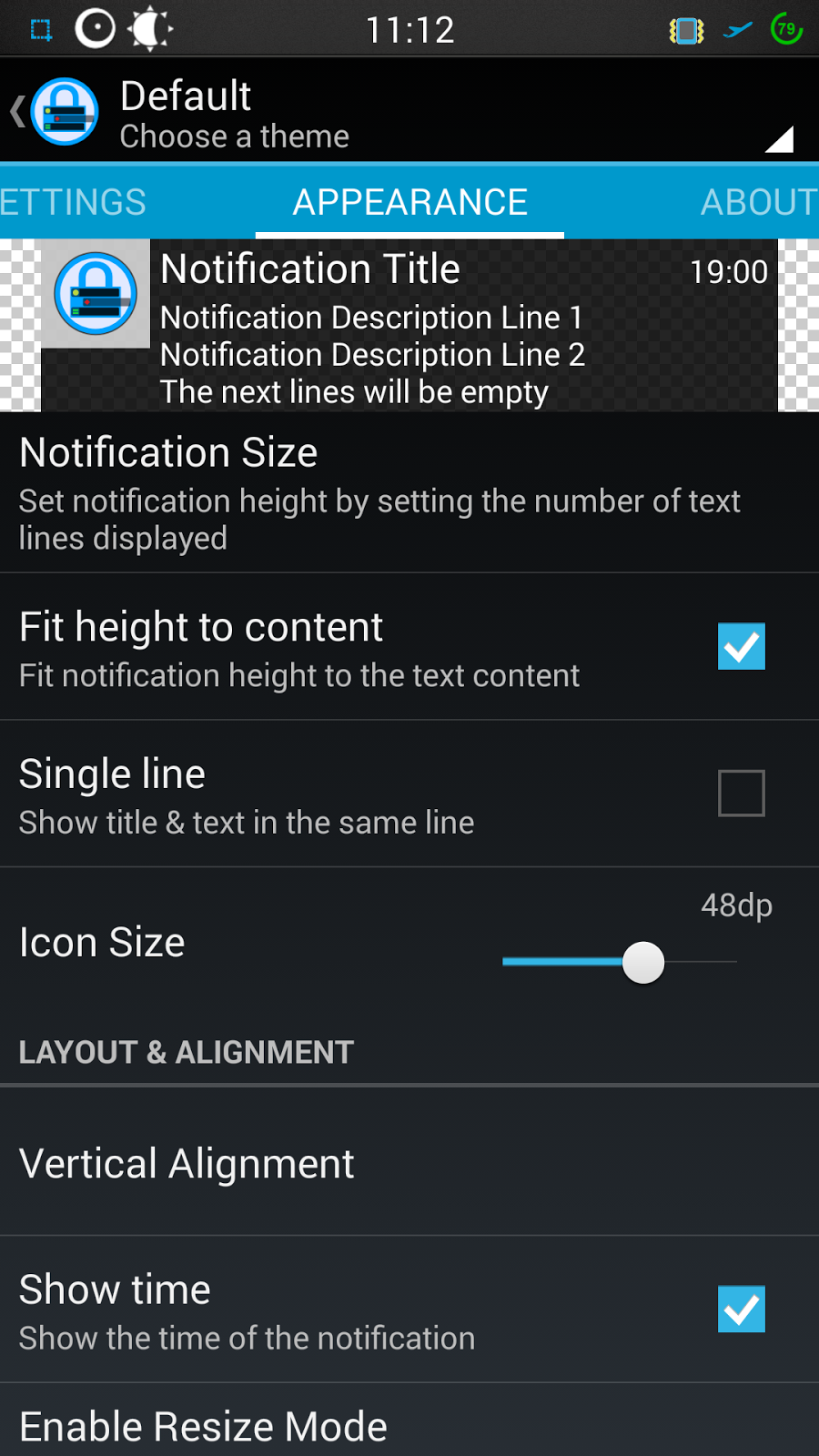This screenshot has width=819, height=1456.
Task: Open Vertical Alignment options
Action: pyautogui.click(x=409, y=1164)
